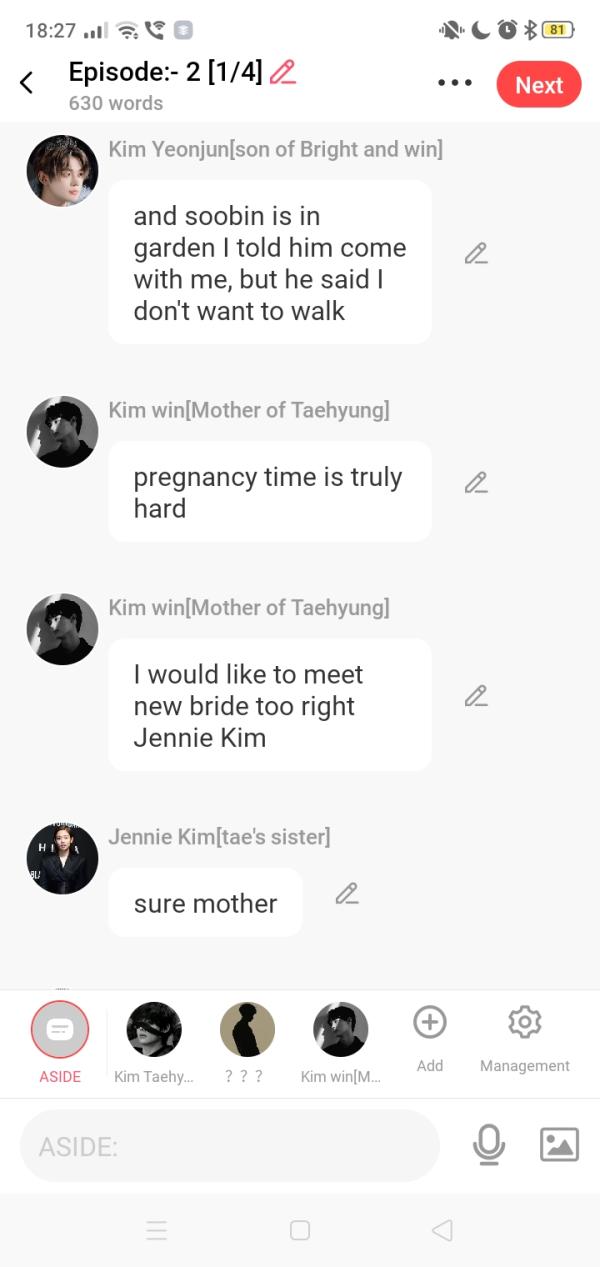The height and width of the screenshot is (1267, 600).
Task: Select Kim Taehyung as speaking character
Action: point(154,1031)
